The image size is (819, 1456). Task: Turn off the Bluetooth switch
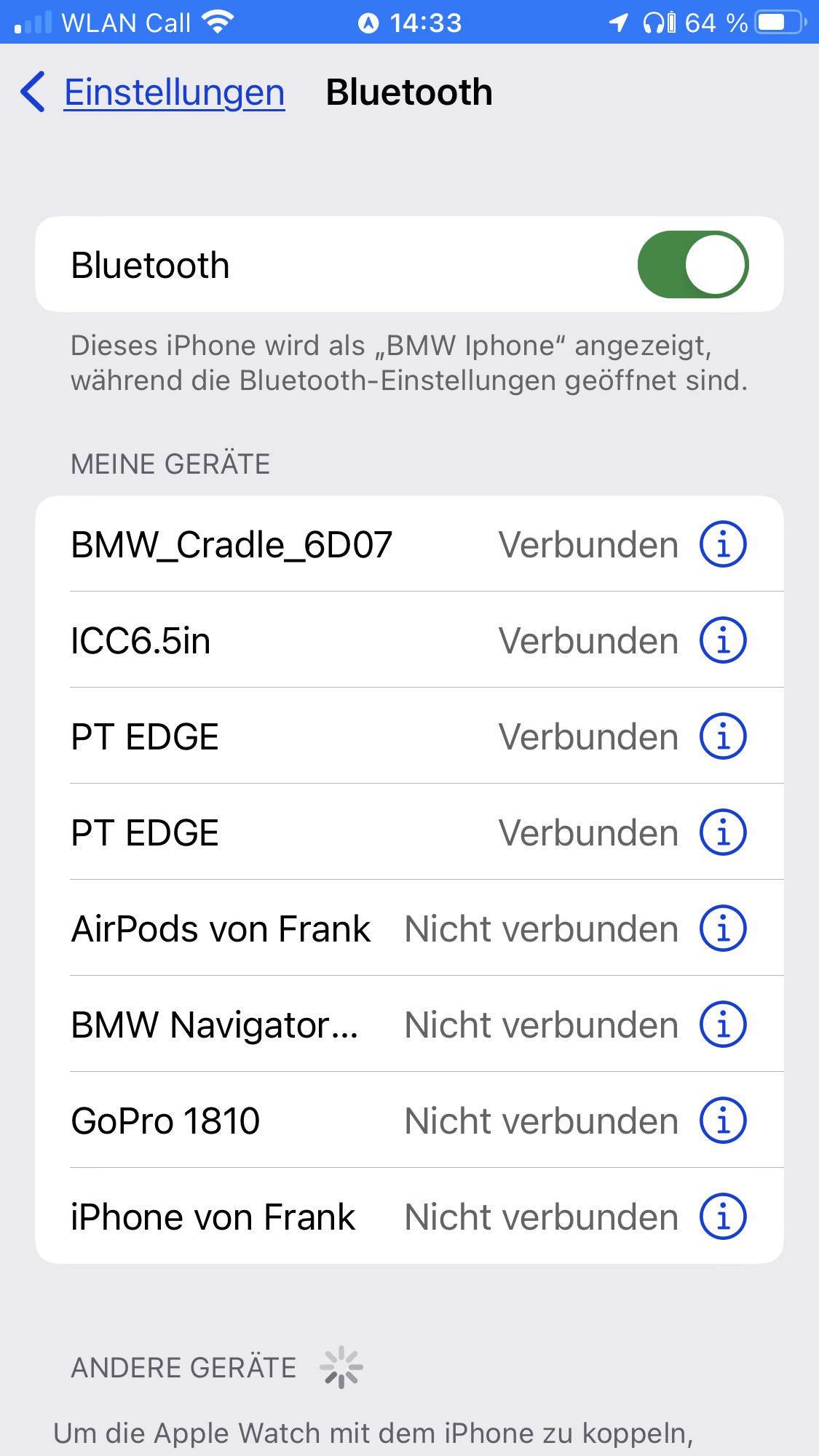point(692,265)
